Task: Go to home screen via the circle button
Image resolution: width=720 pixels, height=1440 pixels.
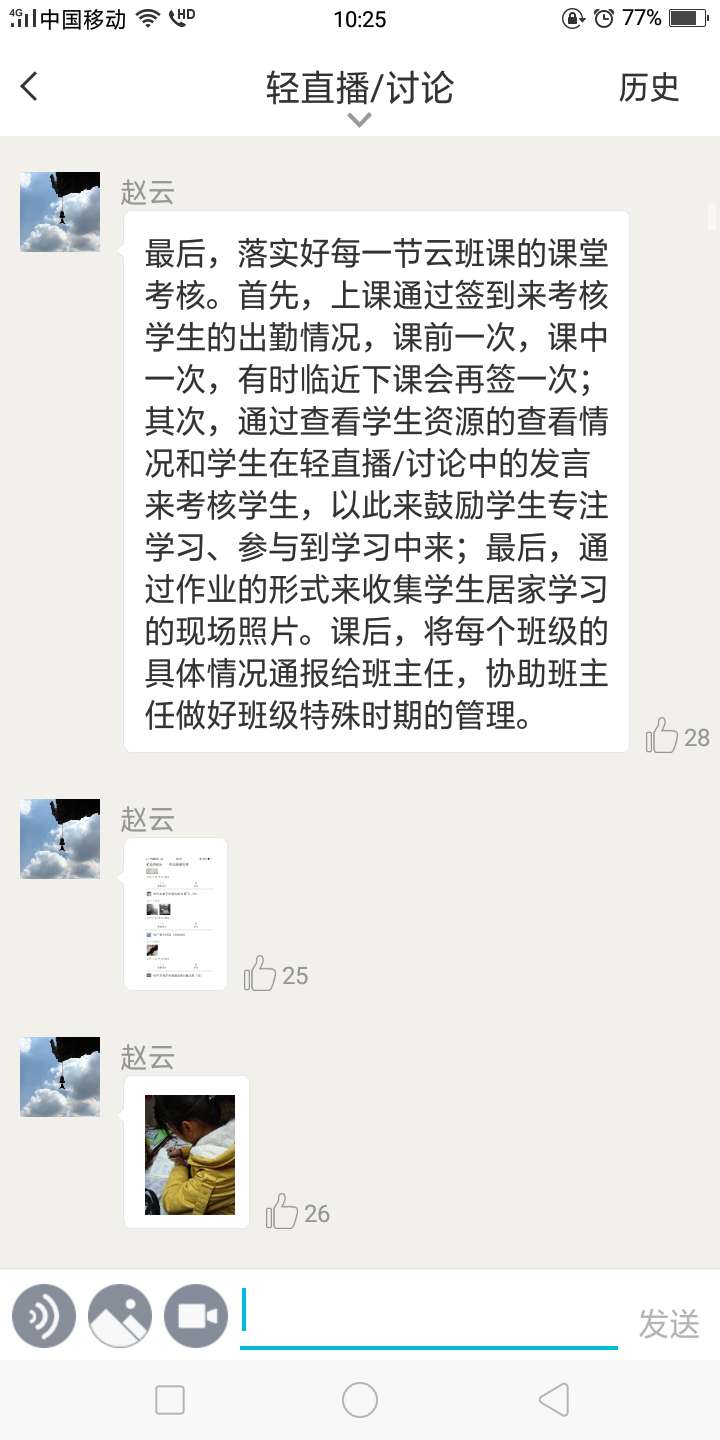Action: click(x=360, y=1400)
